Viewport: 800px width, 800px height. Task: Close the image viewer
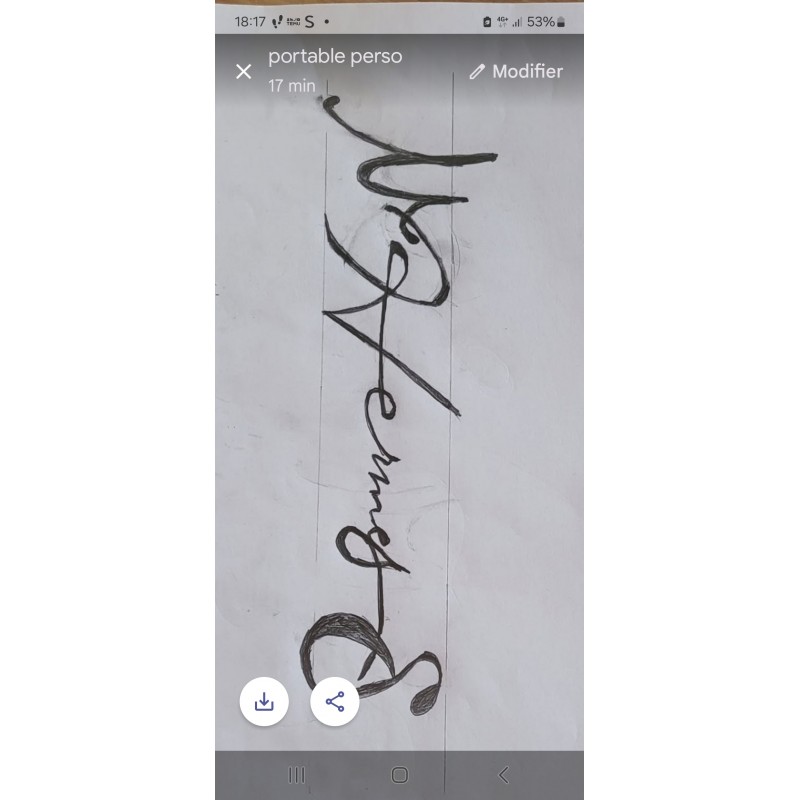(243, 71)
